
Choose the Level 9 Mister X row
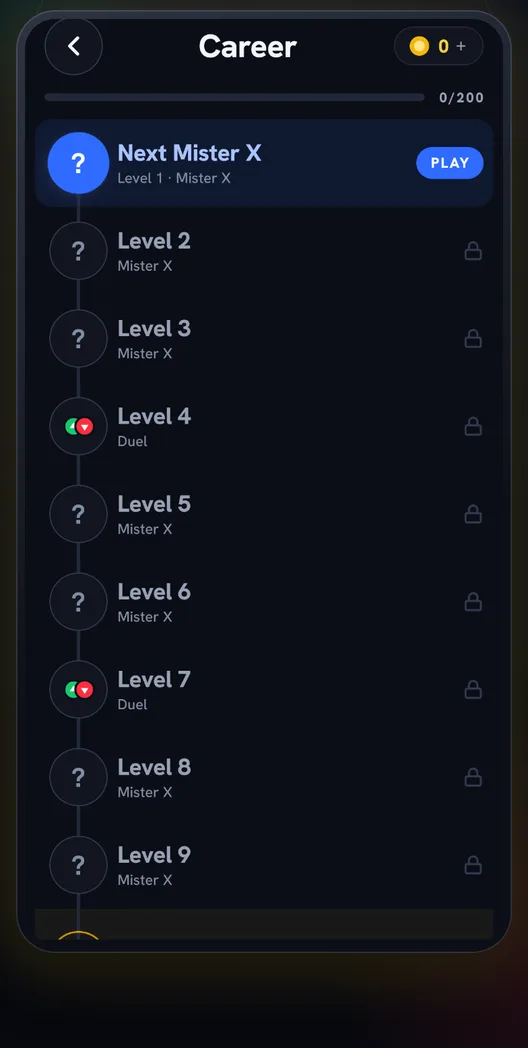coord(264,866)
